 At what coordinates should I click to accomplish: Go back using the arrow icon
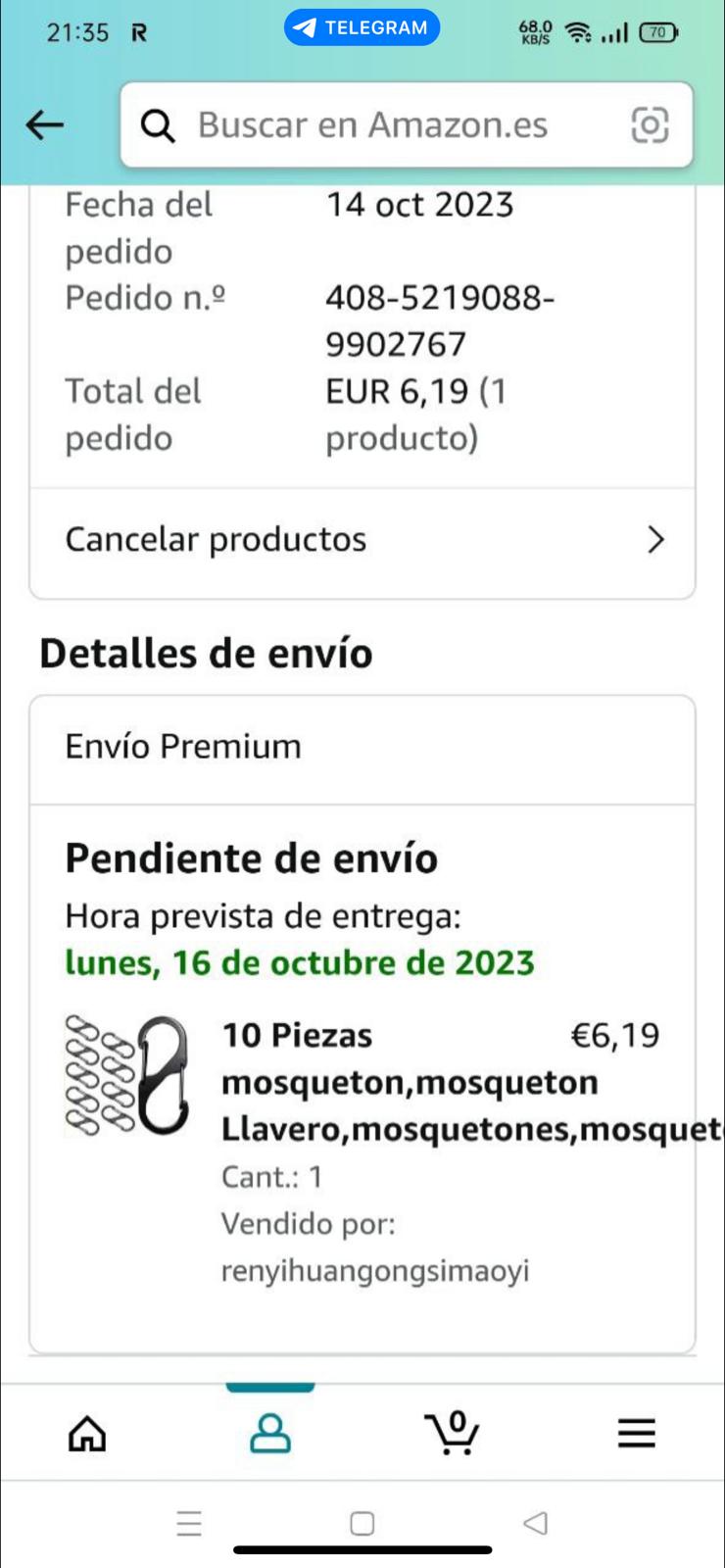pos(45,124)
